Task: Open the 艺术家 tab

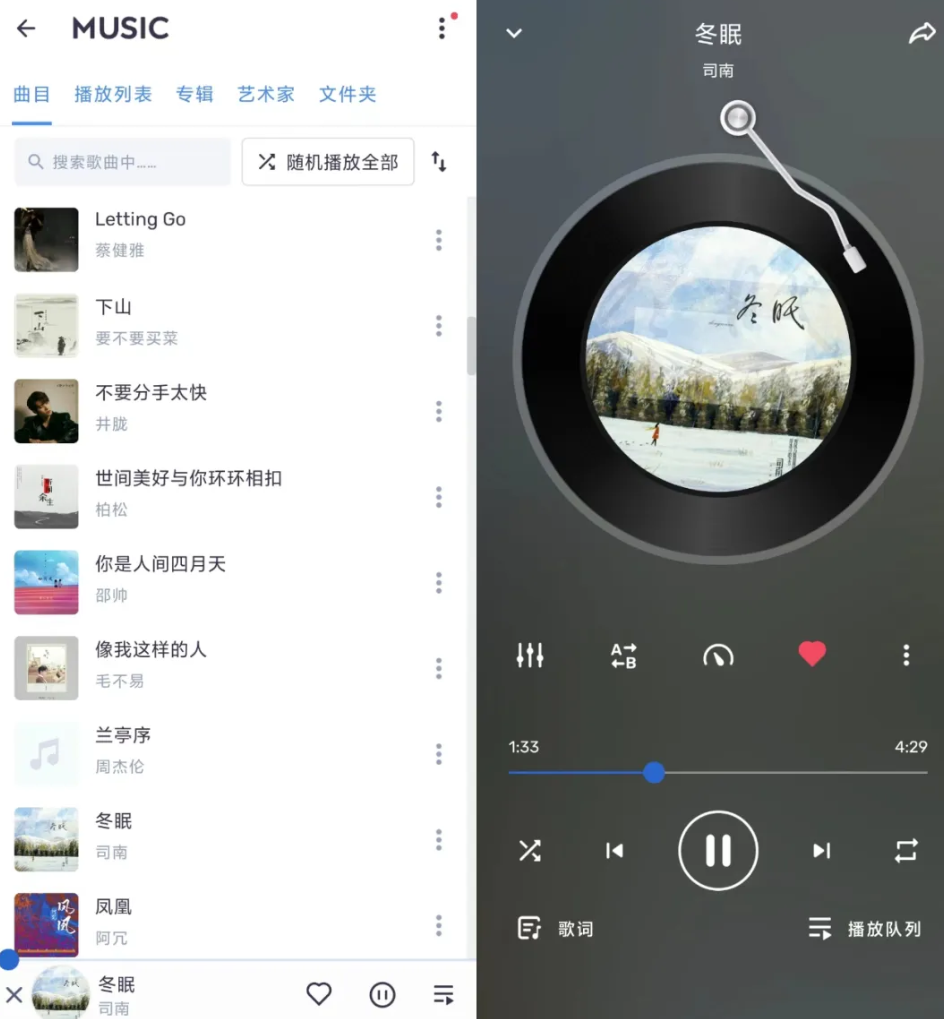Action: pos(266,94)
